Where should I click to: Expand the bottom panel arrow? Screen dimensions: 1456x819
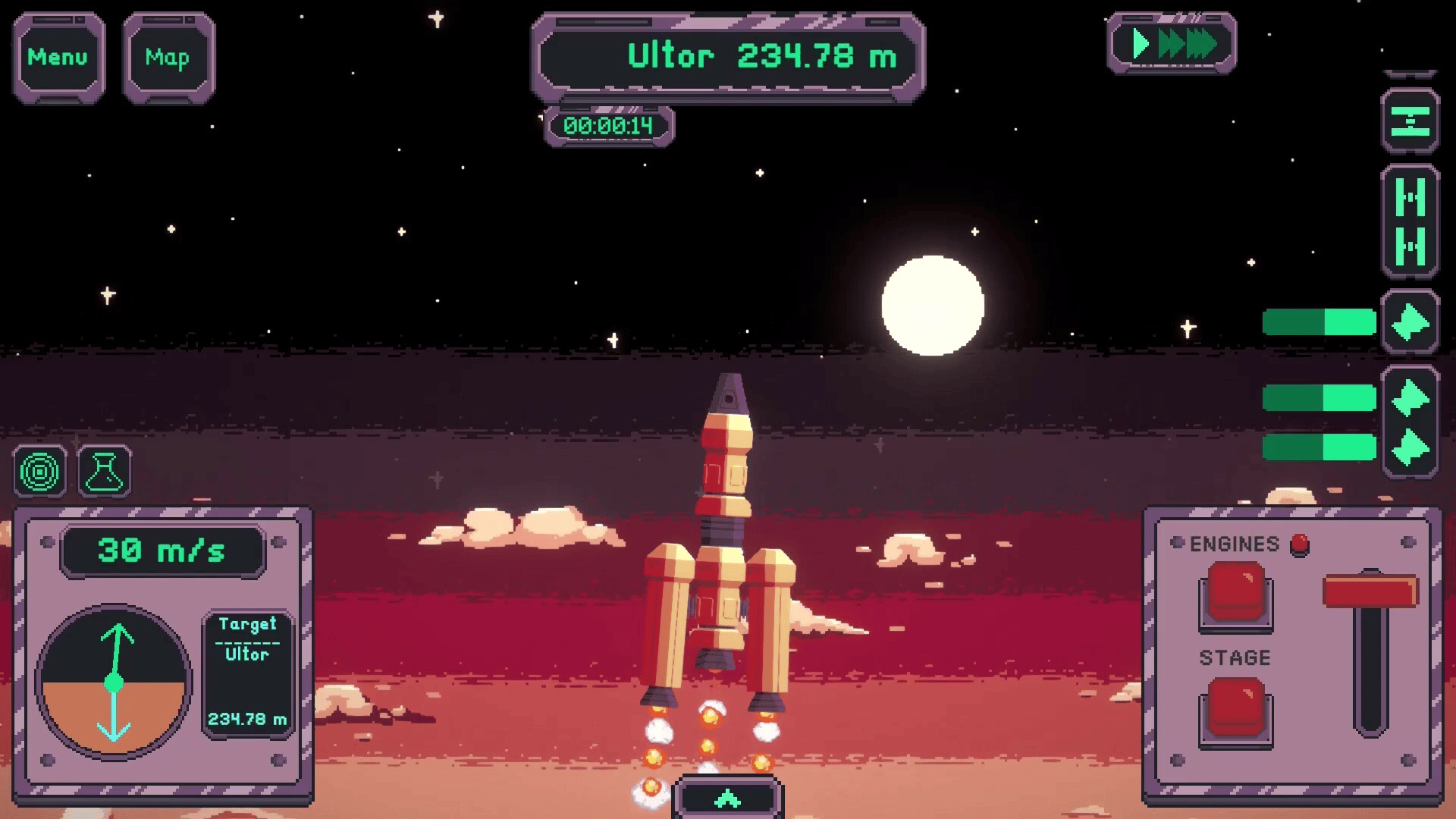pos(727,798)
